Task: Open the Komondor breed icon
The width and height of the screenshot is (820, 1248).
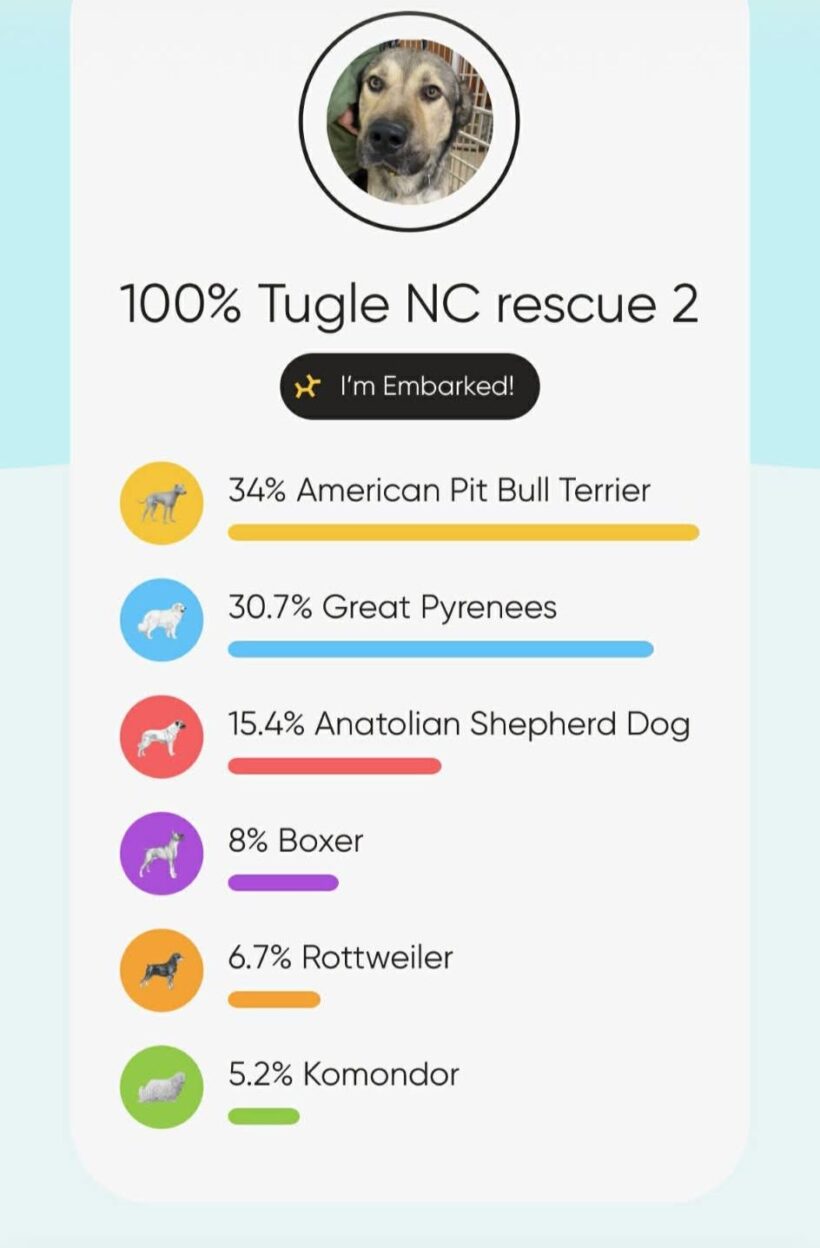Action: 161,1087
